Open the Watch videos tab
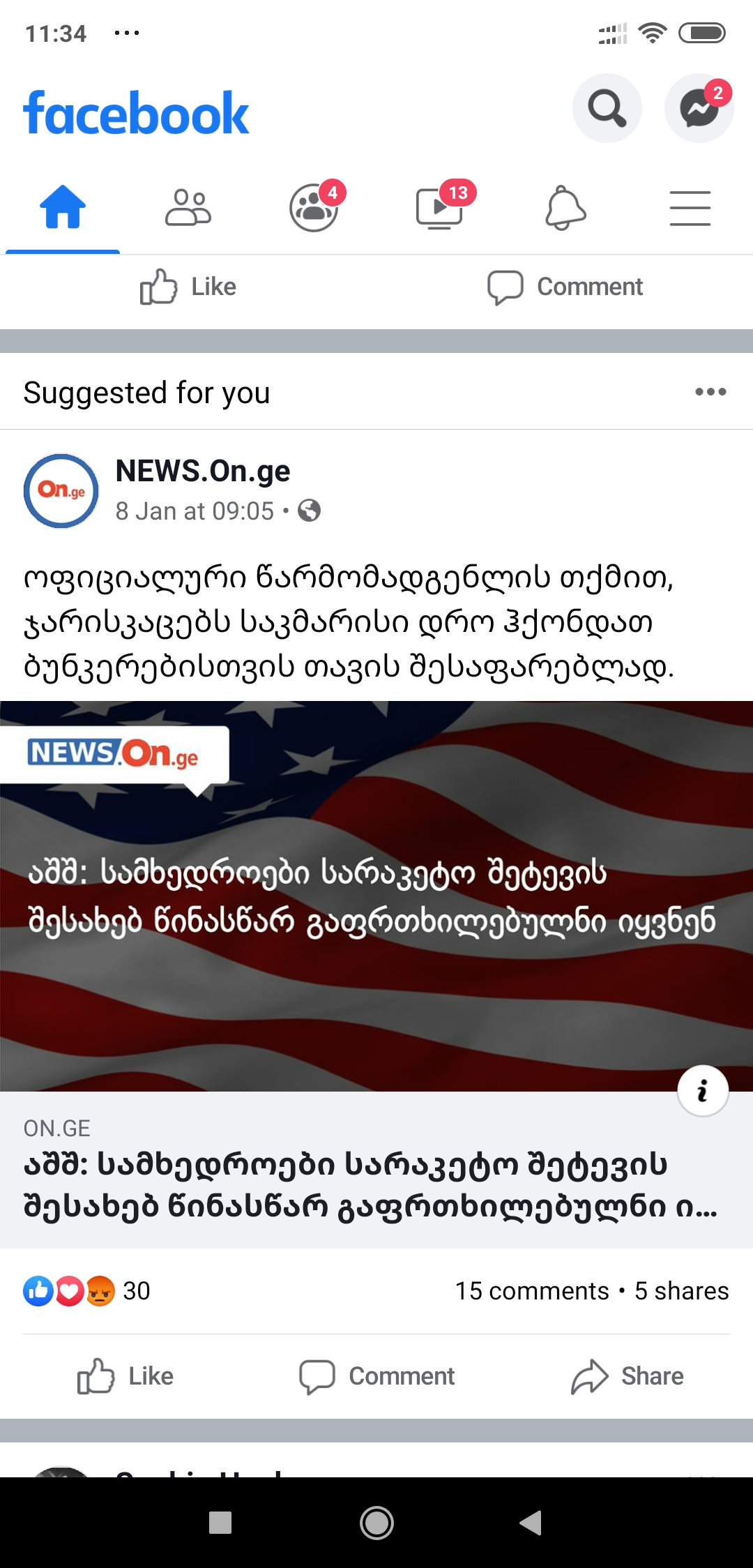753x1568 pixels. [x=439, y=207]
